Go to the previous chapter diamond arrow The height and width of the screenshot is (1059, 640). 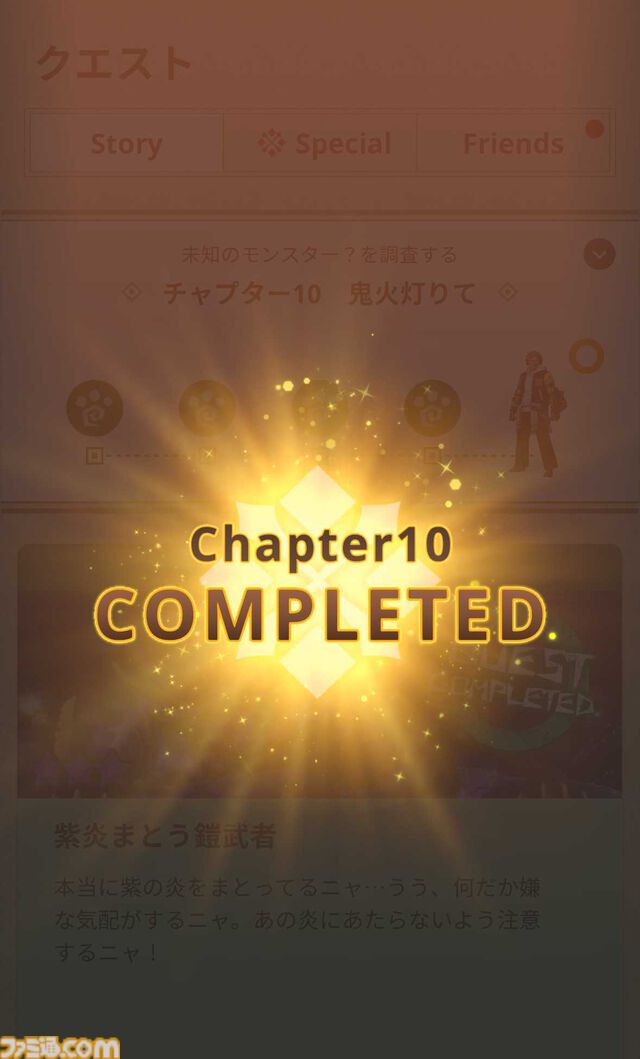click(x=130, y=293)
